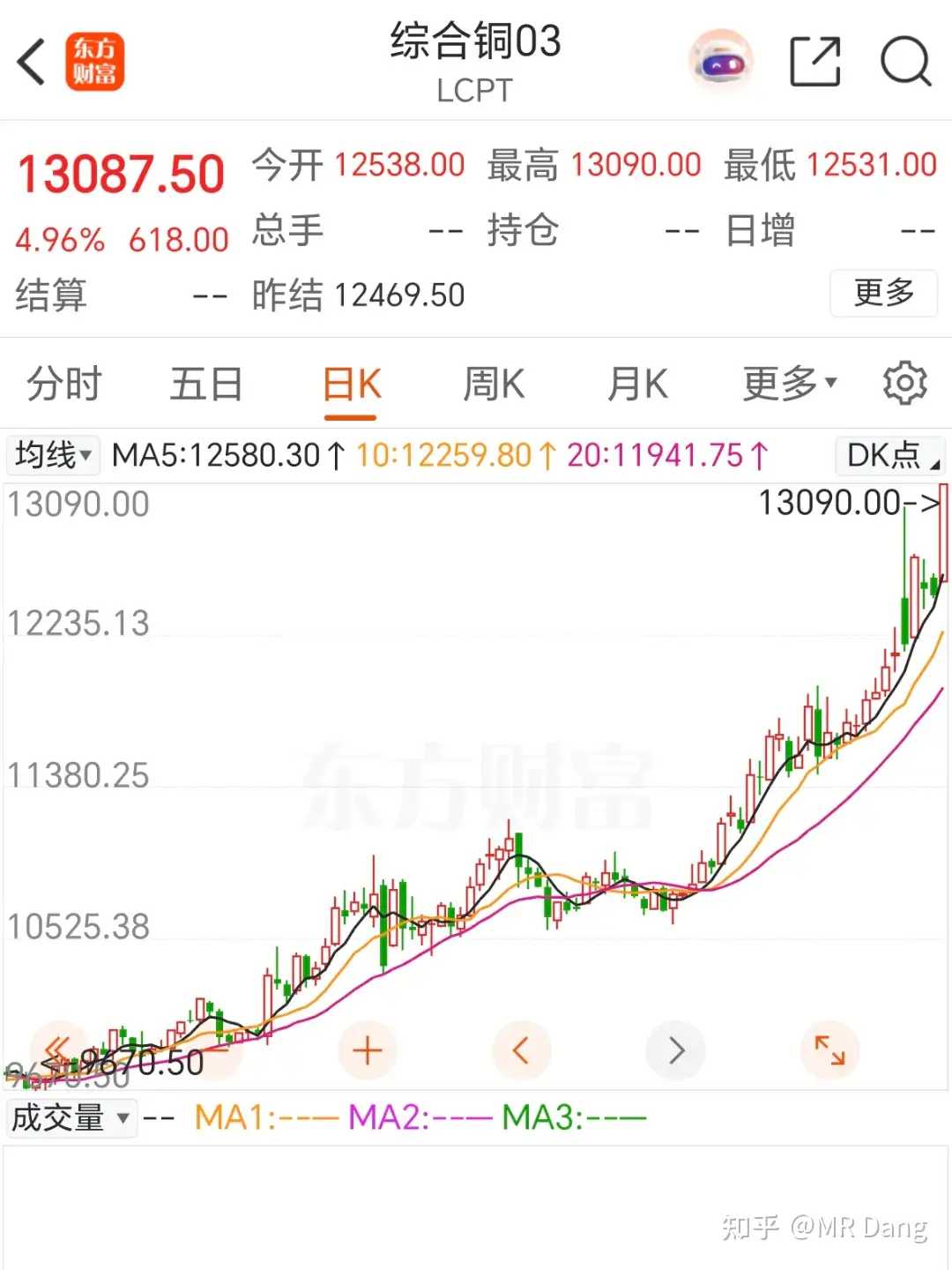This screenshot has width=952, height=1270.
Task: Switch to the 周K weekly chart tab
Action: (494, 383)
